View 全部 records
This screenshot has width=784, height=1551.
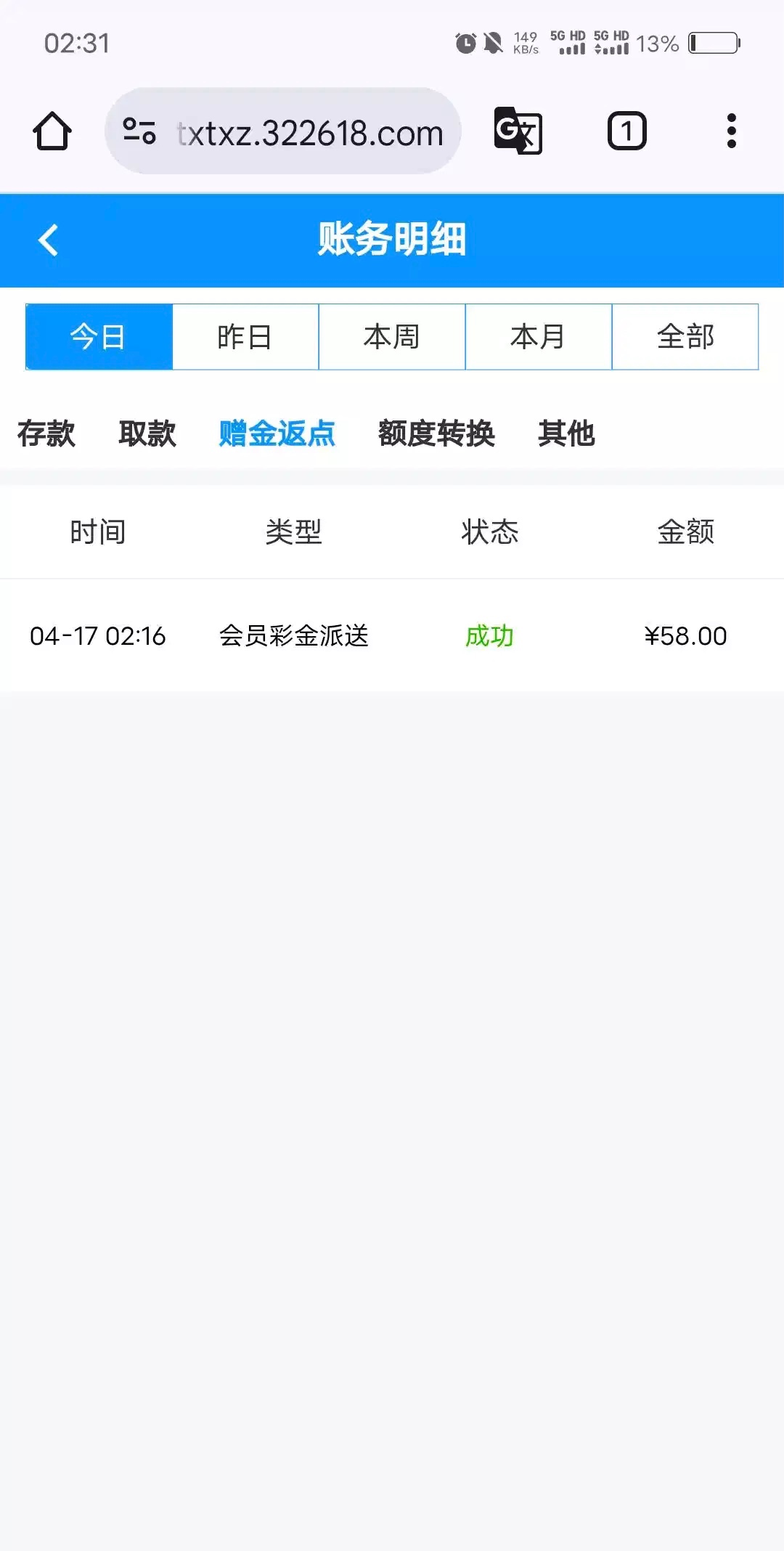(685, 337)
